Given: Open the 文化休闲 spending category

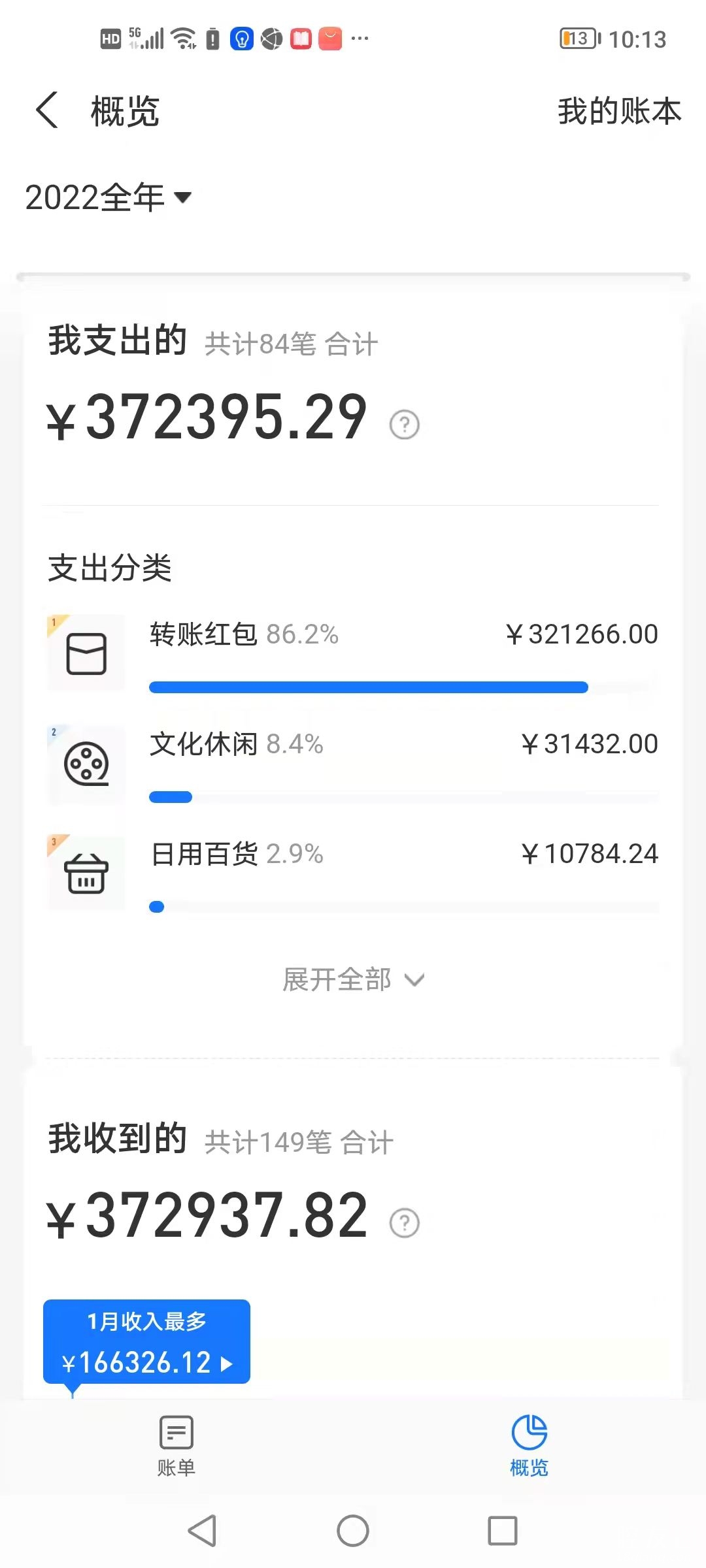Looking at the screenshot, I should click(x=353, y=763).
